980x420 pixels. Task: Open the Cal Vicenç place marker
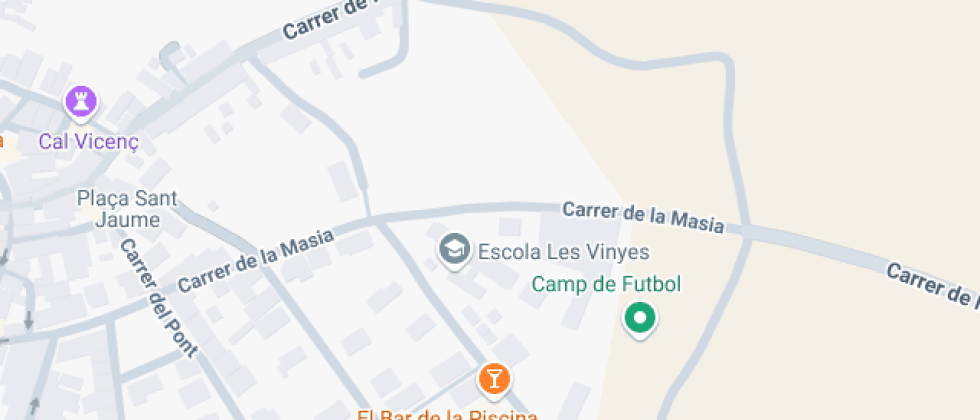[x=80, y=101]
